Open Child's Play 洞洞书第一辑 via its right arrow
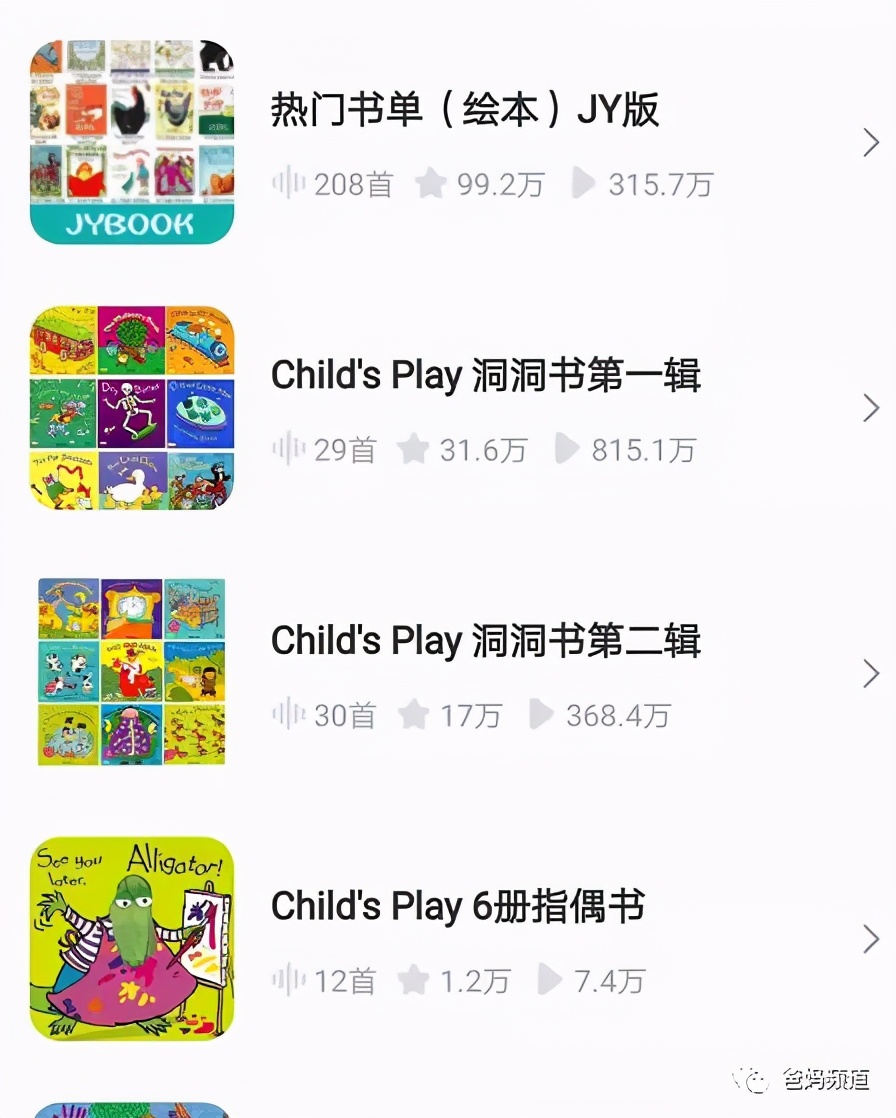This screenshot has width=896, height=1118. (x=869, y=408)
